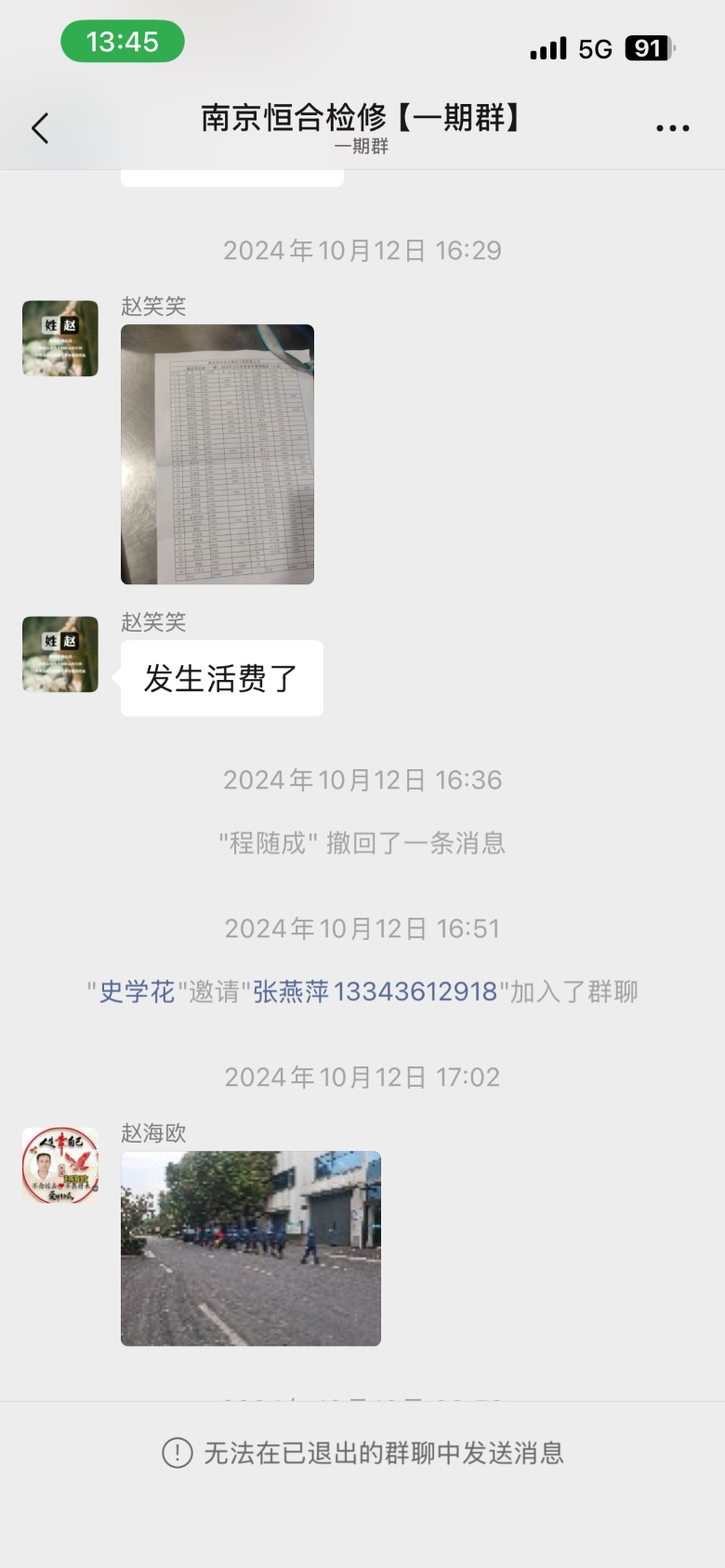
Task: Open 赵笑笑's spreadsheet photo
Action: [217, 454]
